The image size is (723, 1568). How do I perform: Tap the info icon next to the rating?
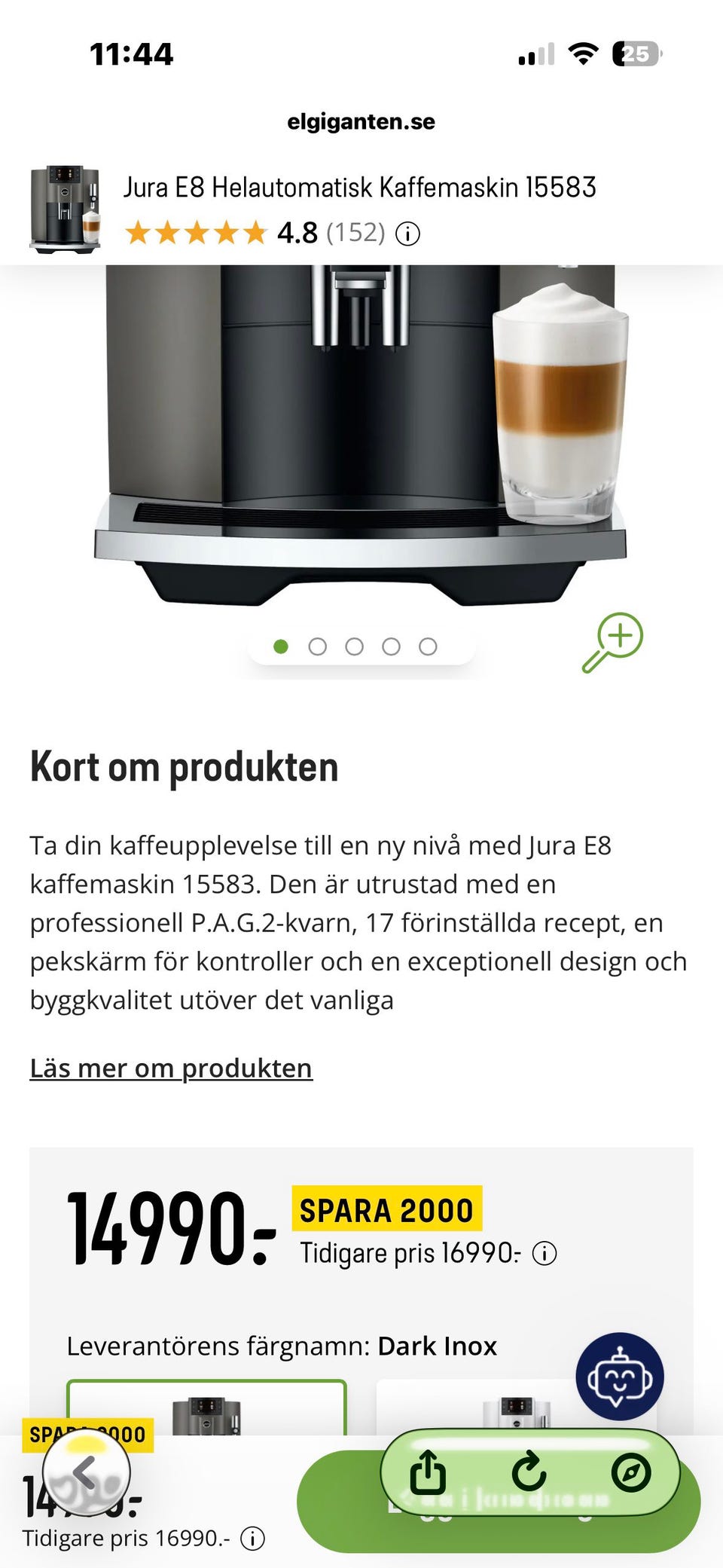pyautogui.click(x=407, y=234)
